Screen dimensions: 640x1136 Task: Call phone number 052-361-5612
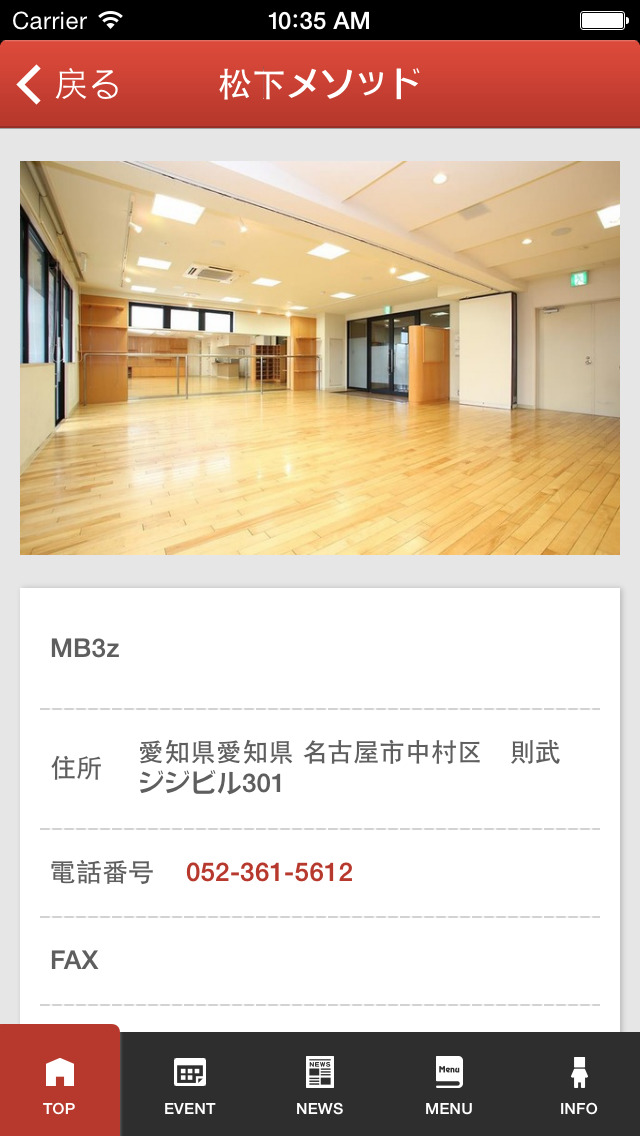[269, 873]
